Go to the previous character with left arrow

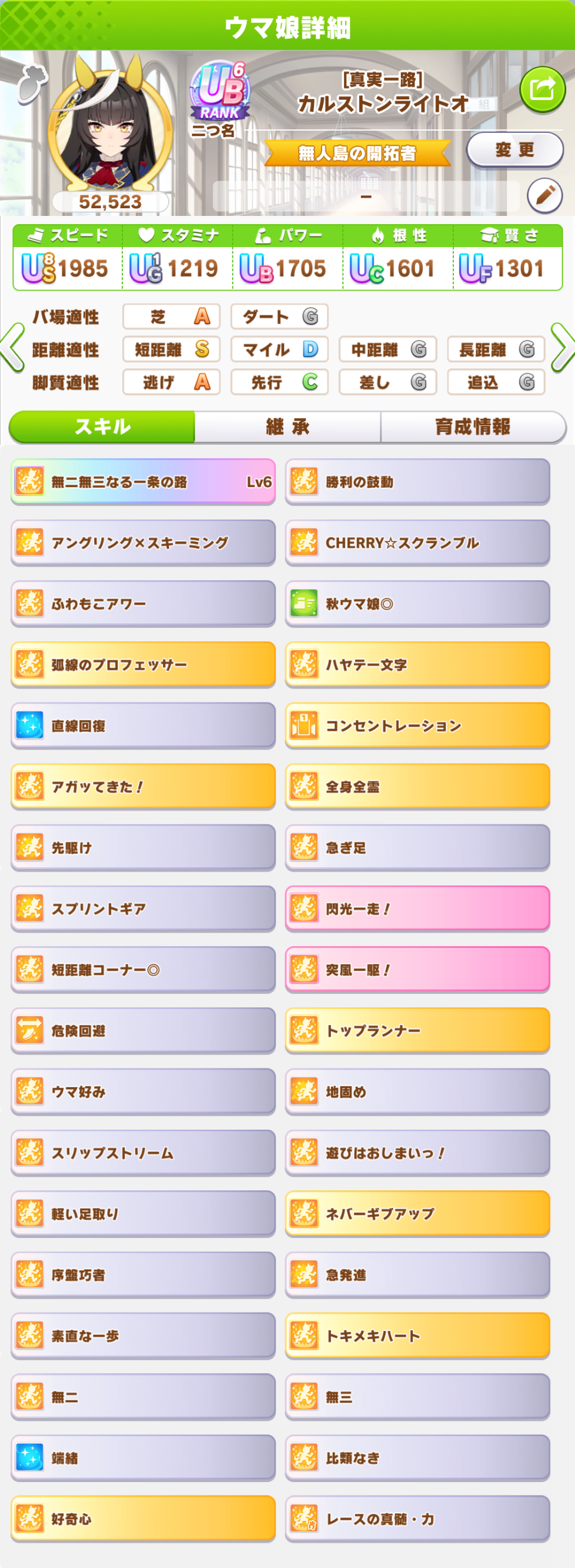point(12,348)
